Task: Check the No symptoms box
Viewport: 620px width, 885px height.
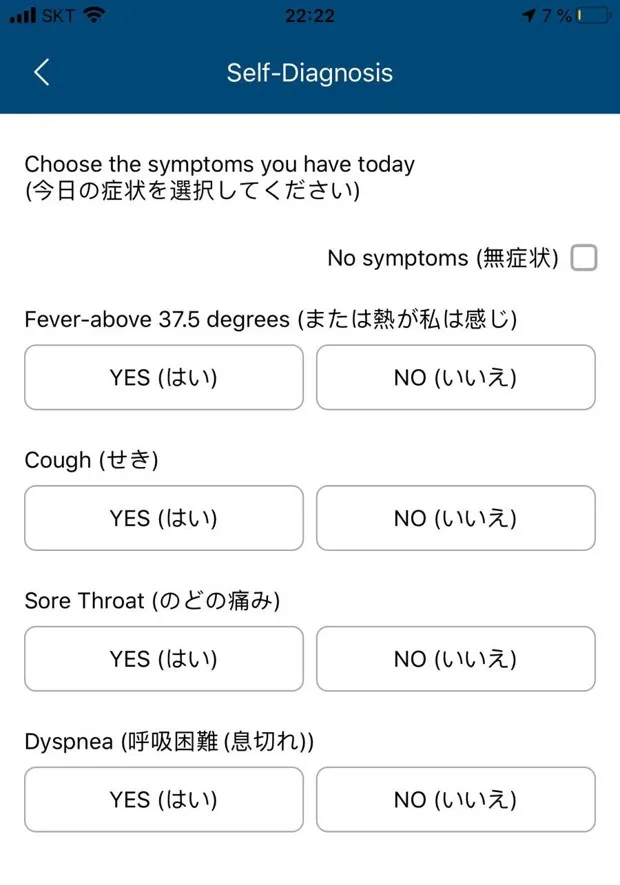Action: (x=584, y=258)
